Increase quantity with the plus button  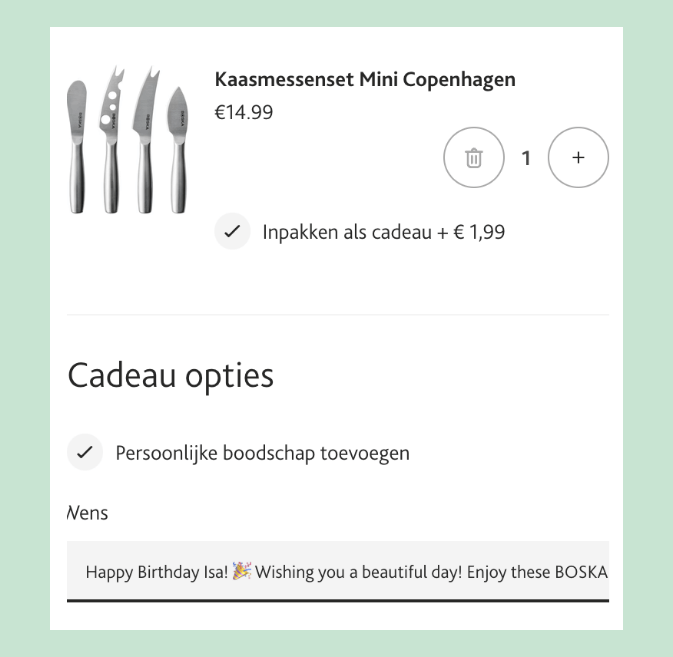(578, 158)
